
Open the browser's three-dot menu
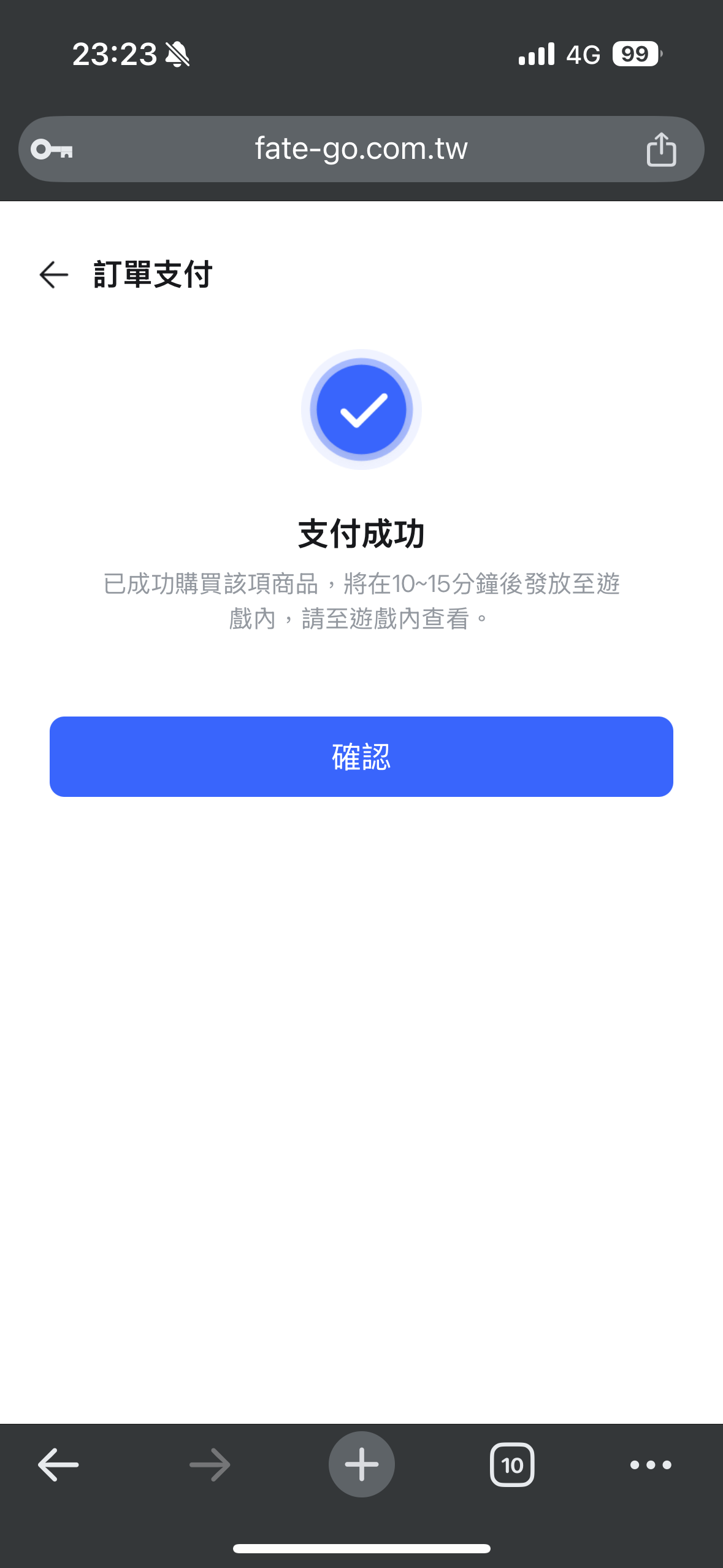click(x=651, y=1465)
